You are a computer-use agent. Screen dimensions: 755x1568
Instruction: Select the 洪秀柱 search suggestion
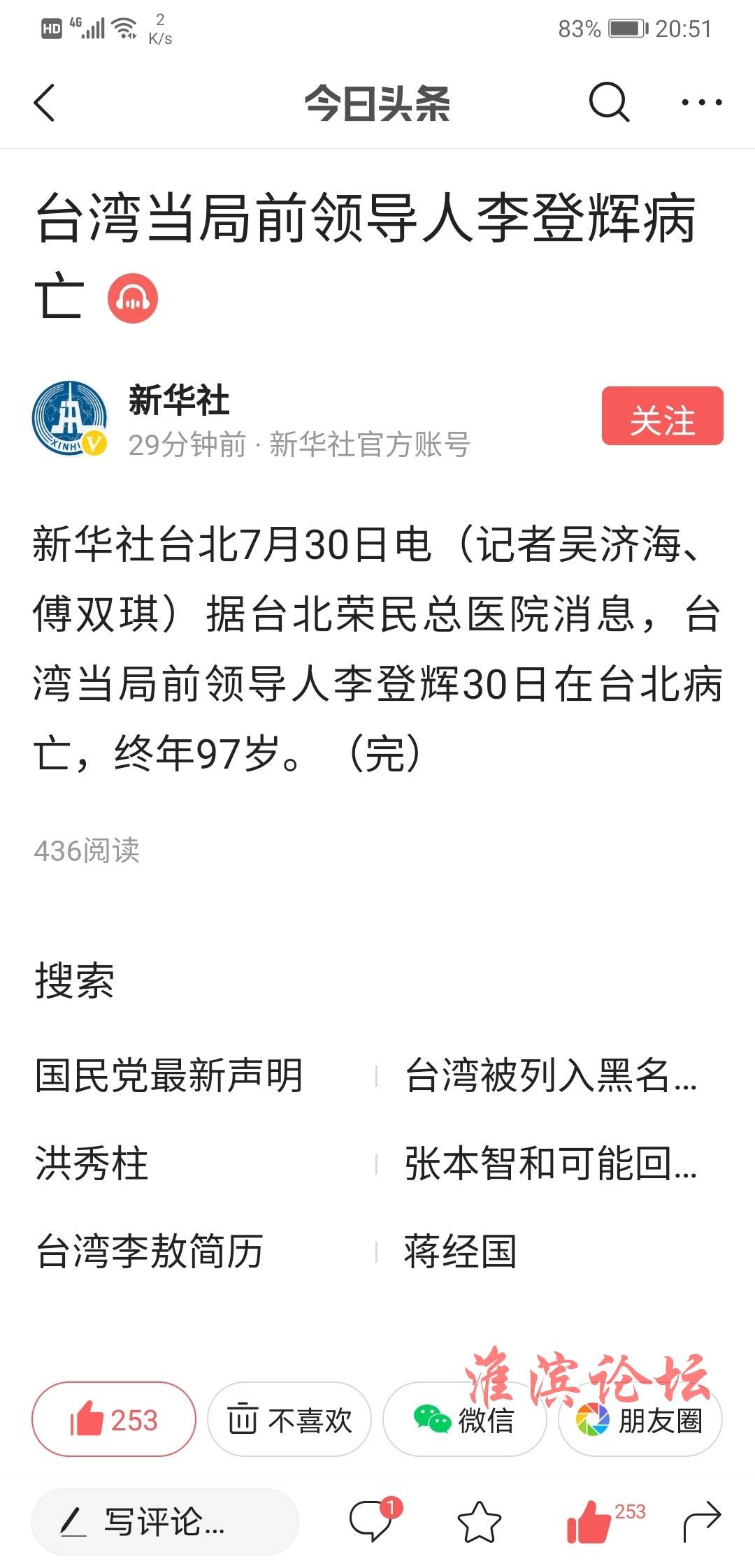92,1163
